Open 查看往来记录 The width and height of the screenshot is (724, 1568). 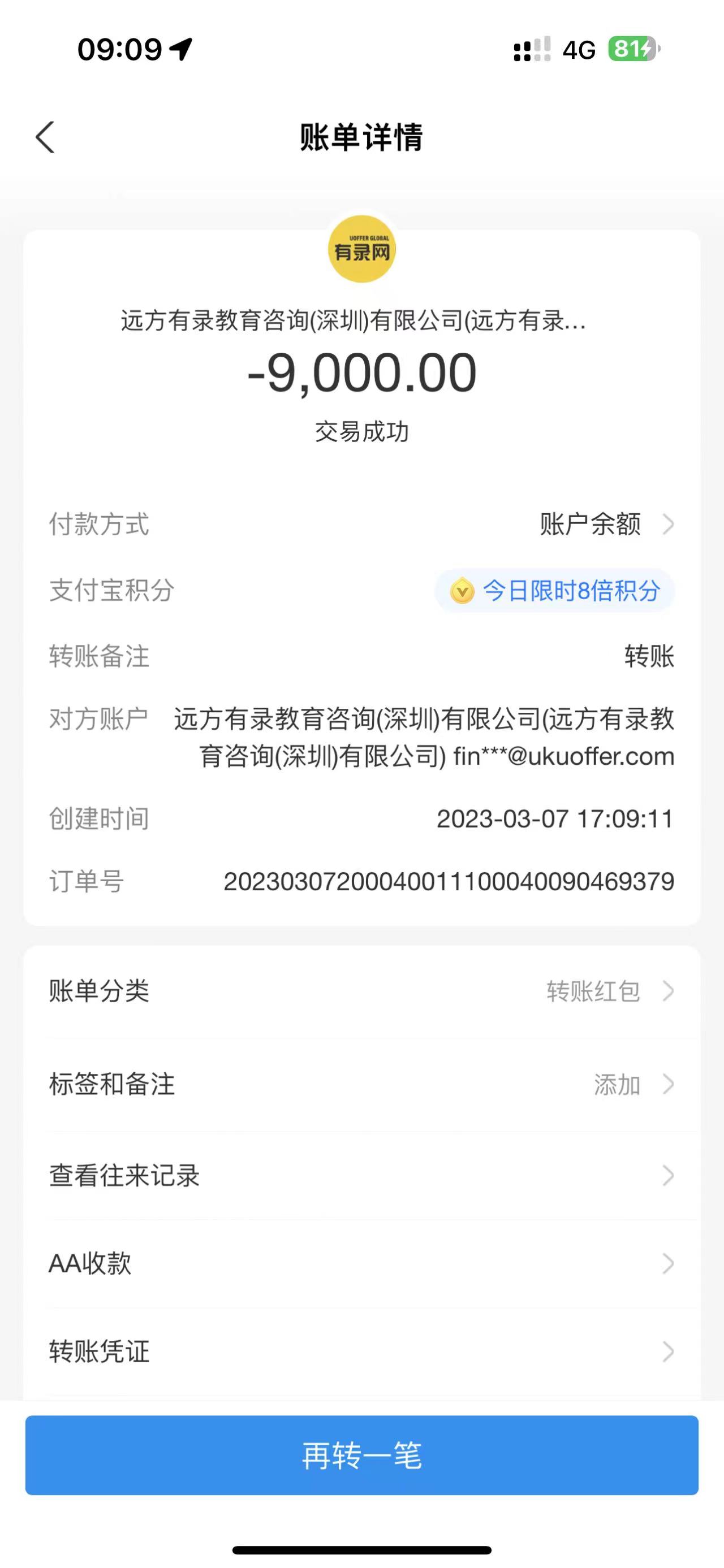click(361, 1175)
